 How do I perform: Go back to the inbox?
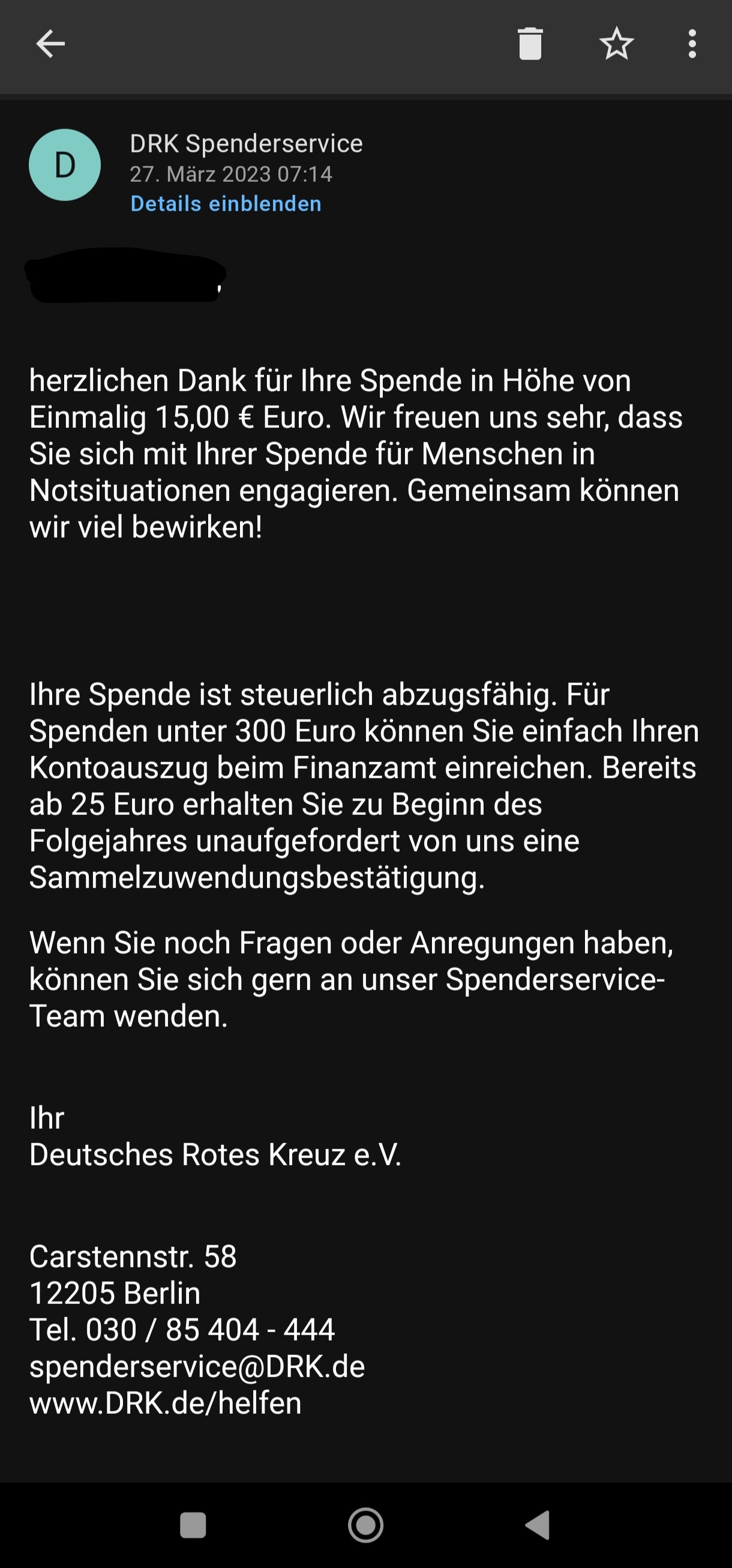pos(50,44)
